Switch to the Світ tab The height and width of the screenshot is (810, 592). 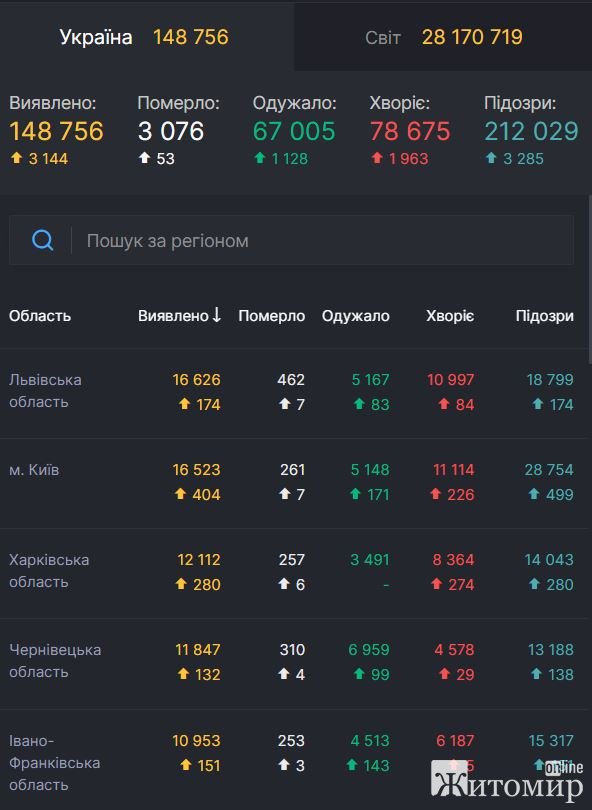tap(443, 37)
